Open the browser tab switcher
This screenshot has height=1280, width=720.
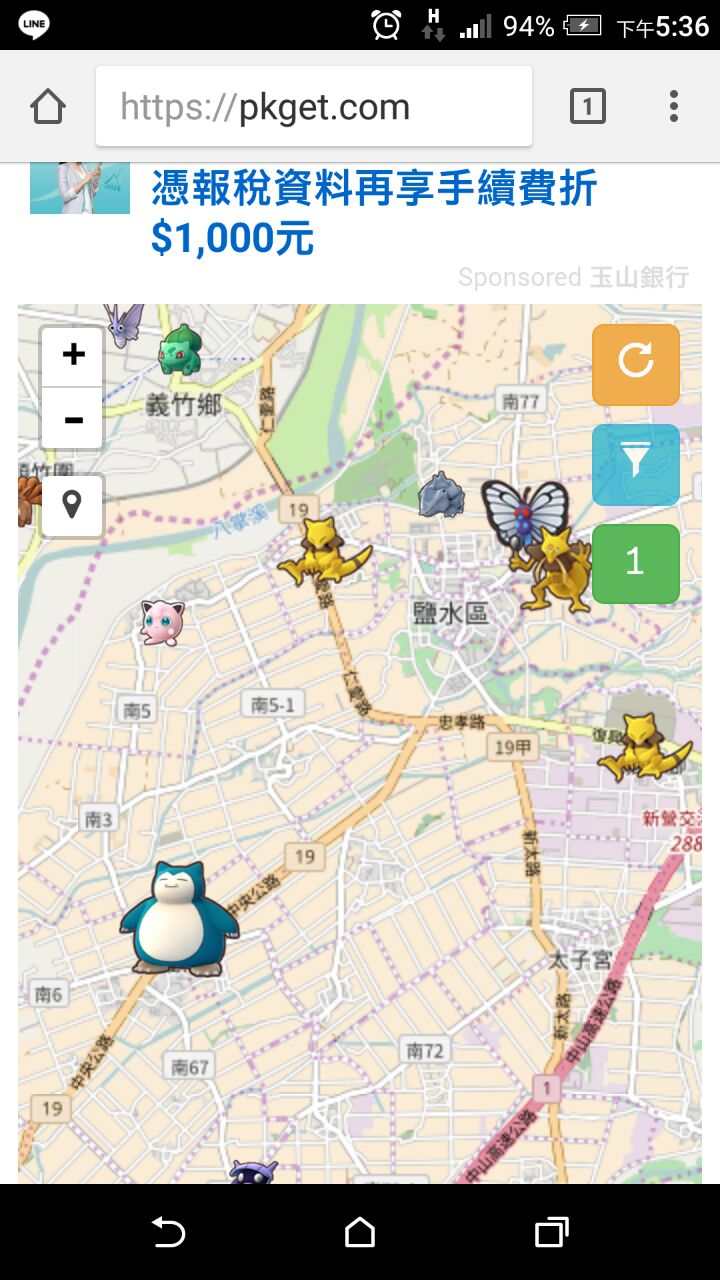[x=588, y=107]
